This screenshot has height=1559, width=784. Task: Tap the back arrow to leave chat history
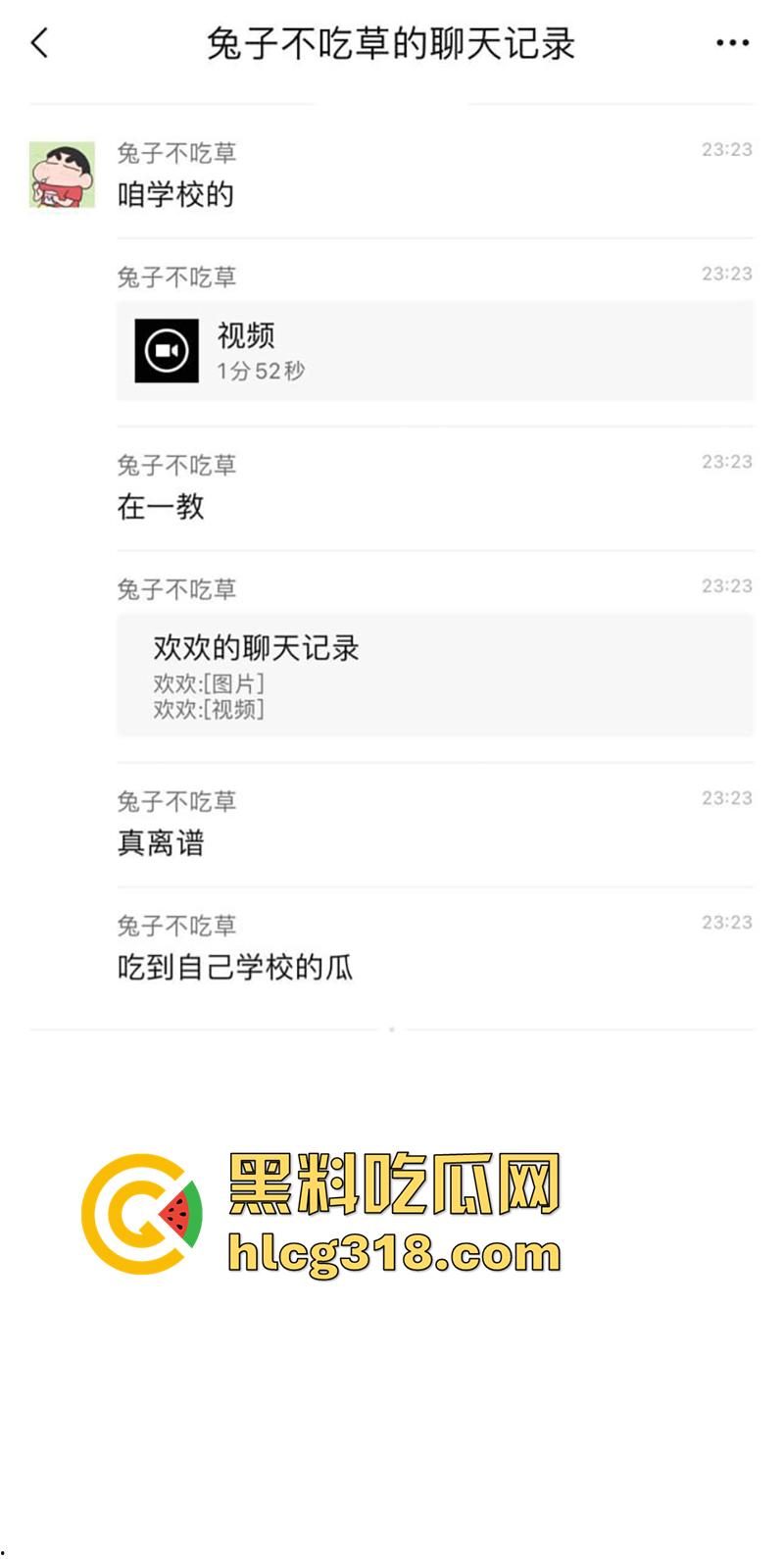(38, 43)
